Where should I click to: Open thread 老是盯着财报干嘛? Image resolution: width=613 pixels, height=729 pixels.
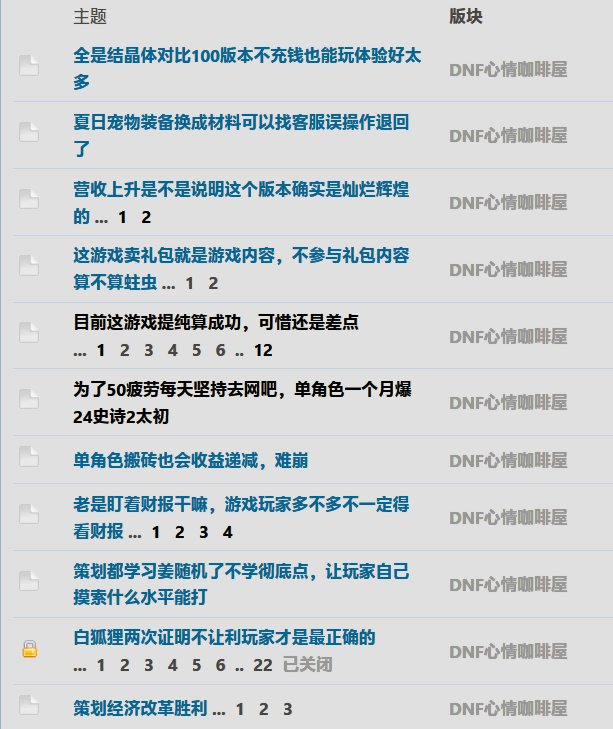click(x=241, y=505)
